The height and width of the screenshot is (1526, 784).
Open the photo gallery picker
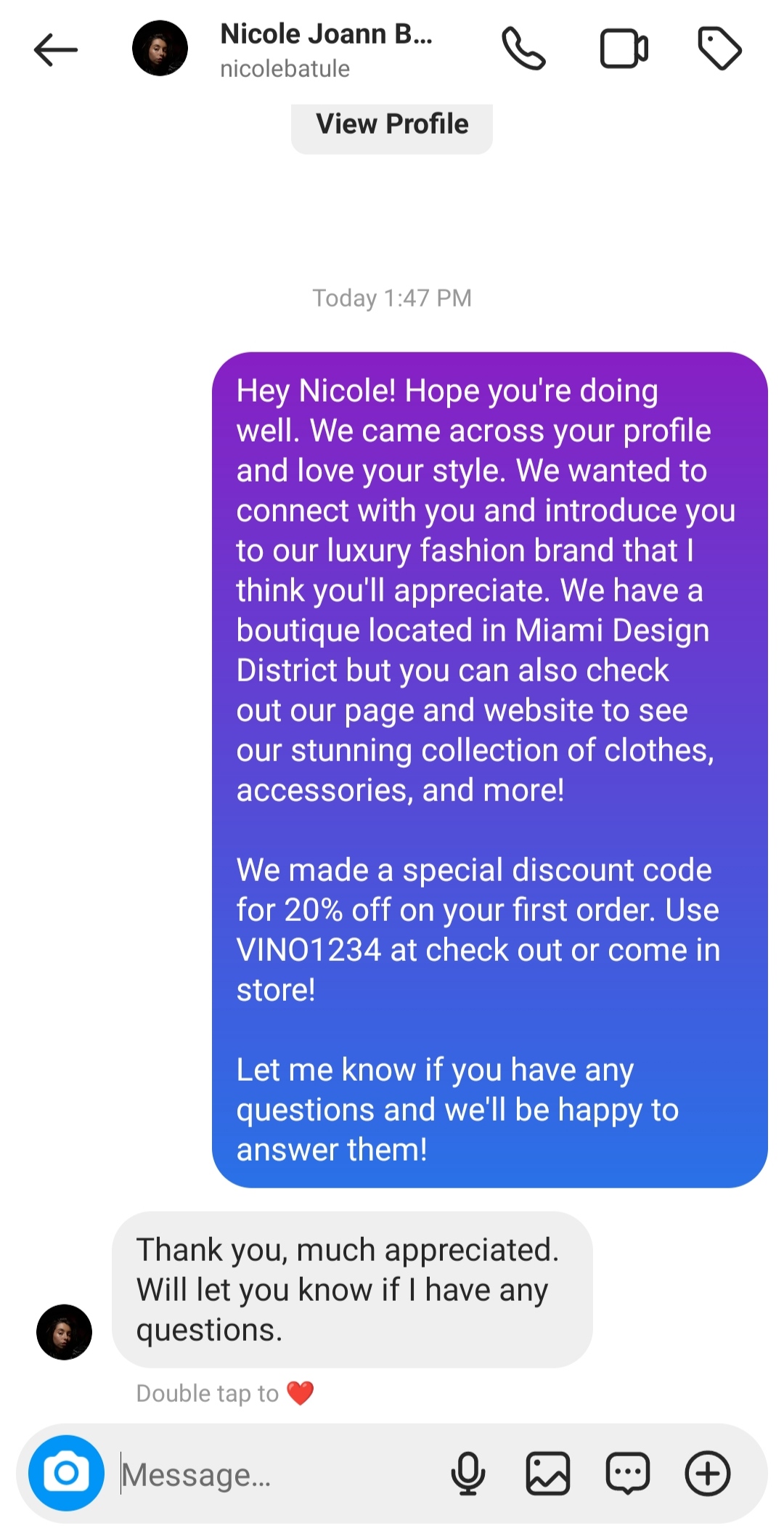click(548, 1473)
